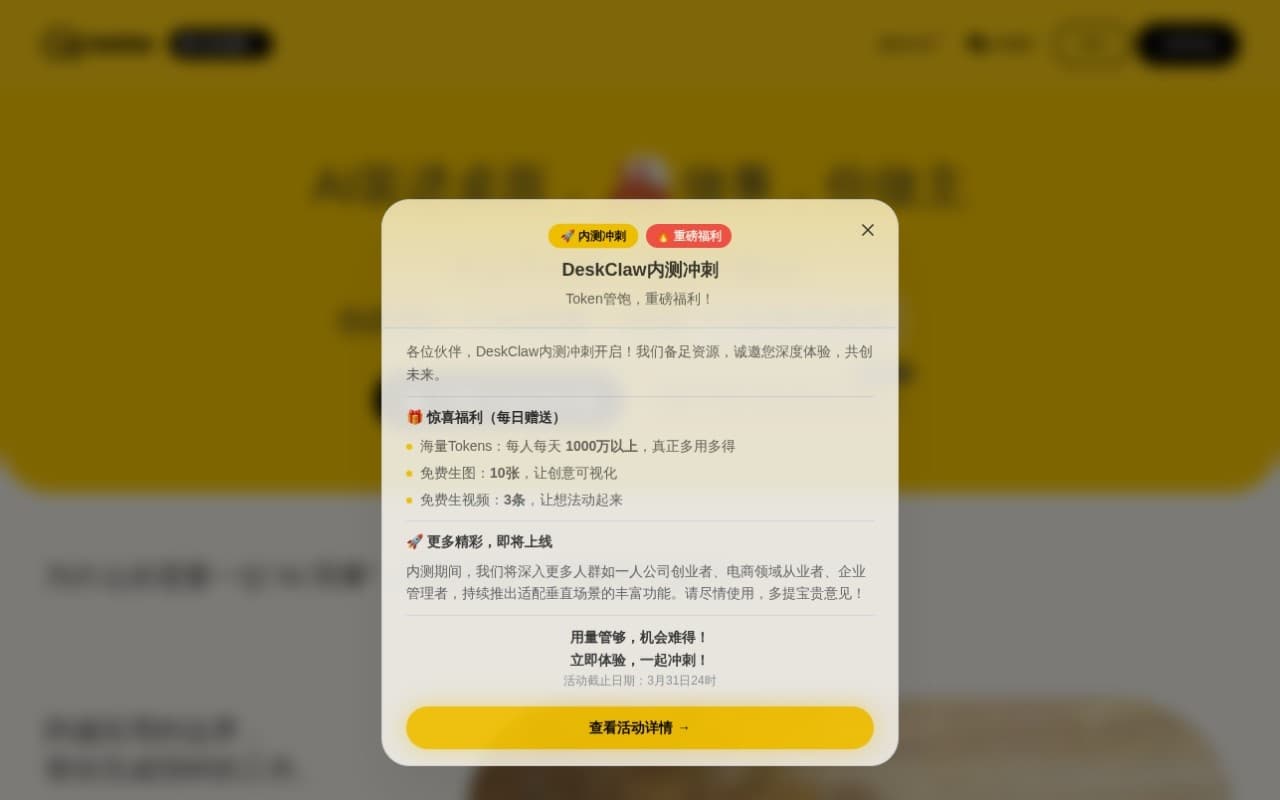Image resolution: width=1280 pixels, height=800 pixels.
Task: Close the DeskClaw内测冲刺 dialog
Action: (867, 230)
